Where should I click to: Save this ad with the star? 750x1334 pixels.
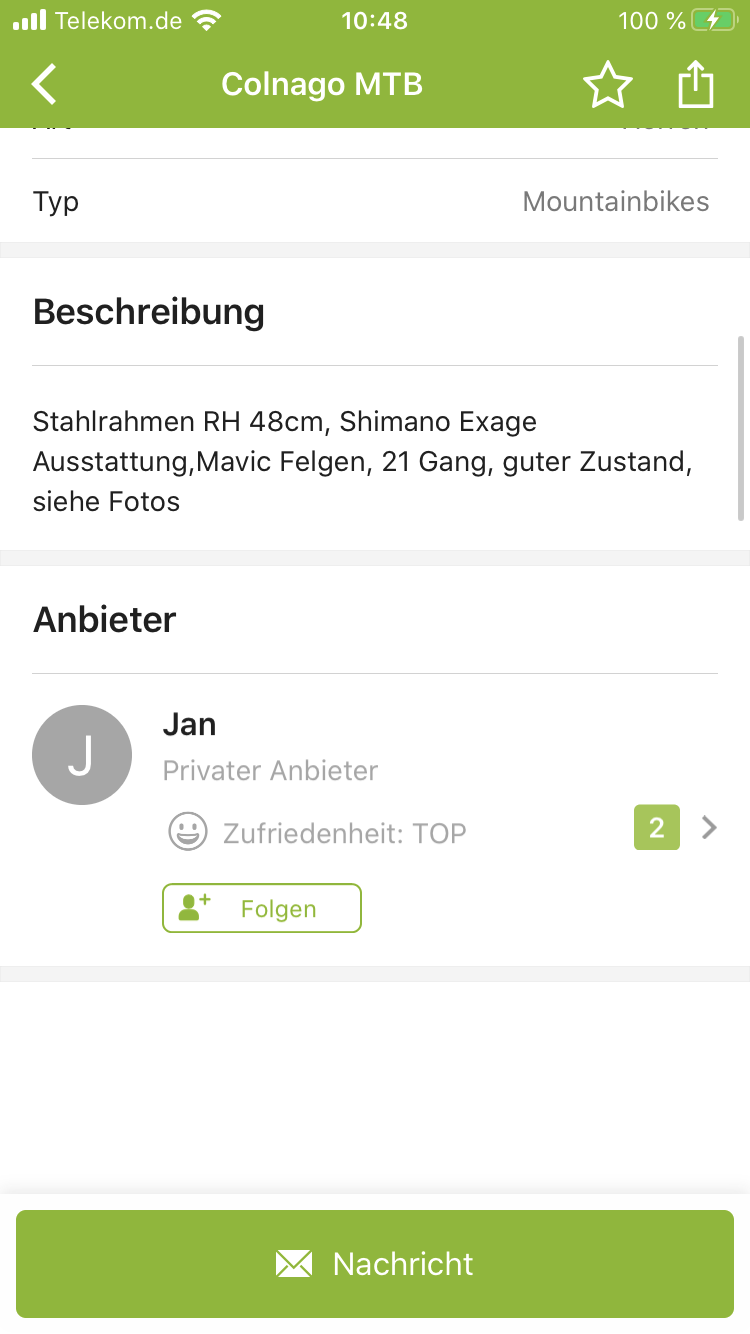point(608,84)
